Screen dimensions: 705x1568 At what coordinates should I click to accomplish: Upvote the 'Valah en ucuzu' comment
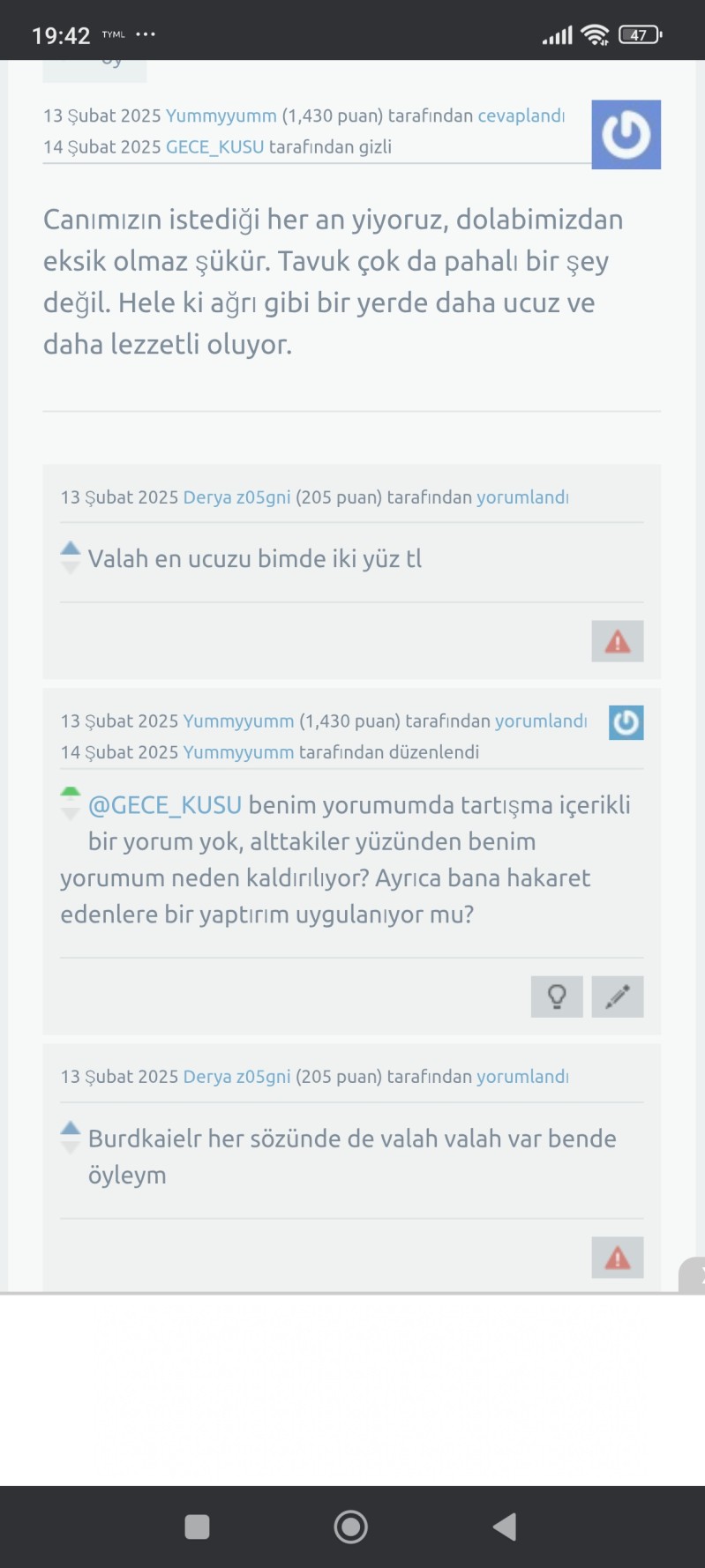(x=70, y=547)
